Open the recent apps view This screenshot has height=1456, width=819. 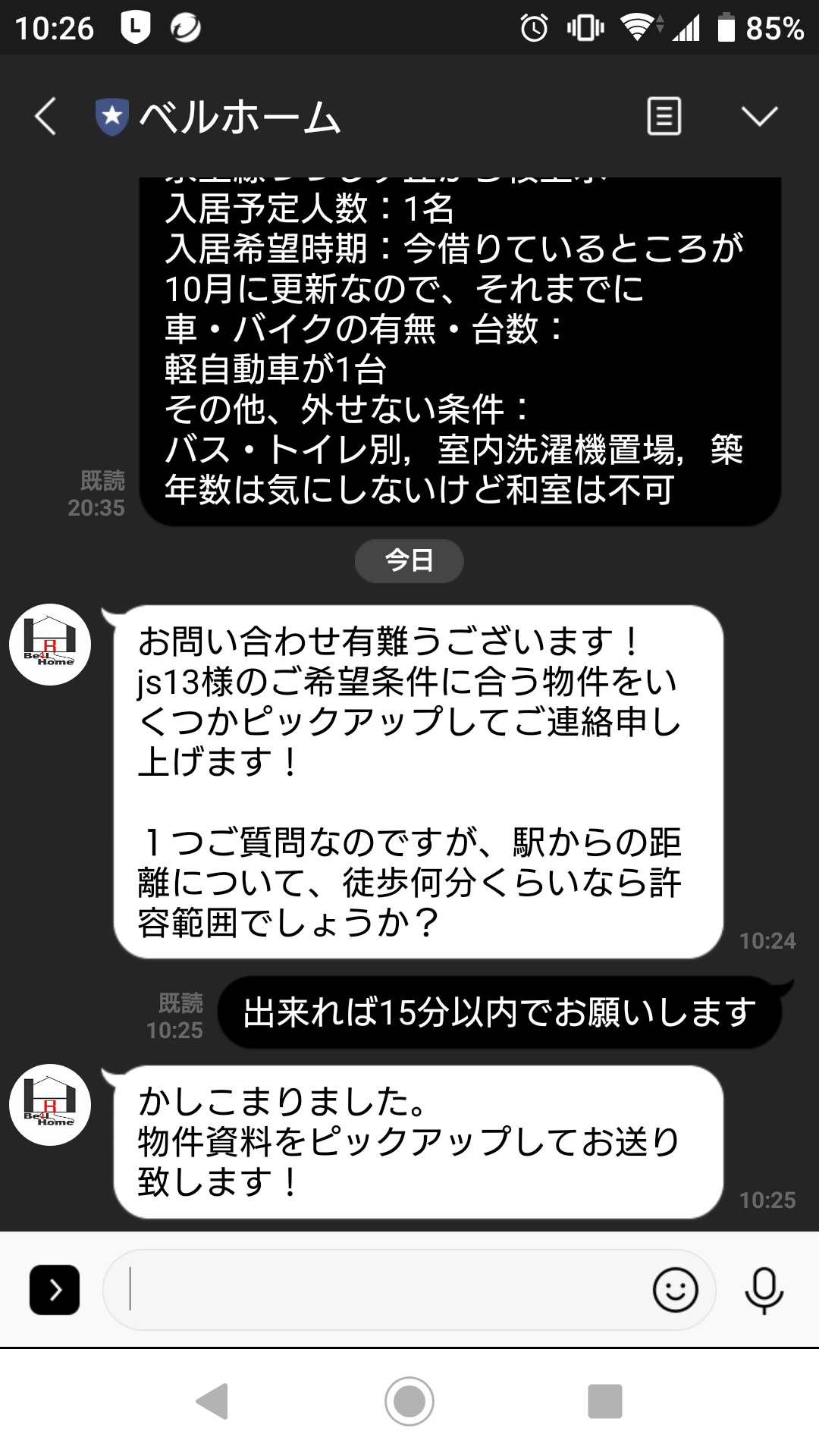click(x=605, y=1401)
